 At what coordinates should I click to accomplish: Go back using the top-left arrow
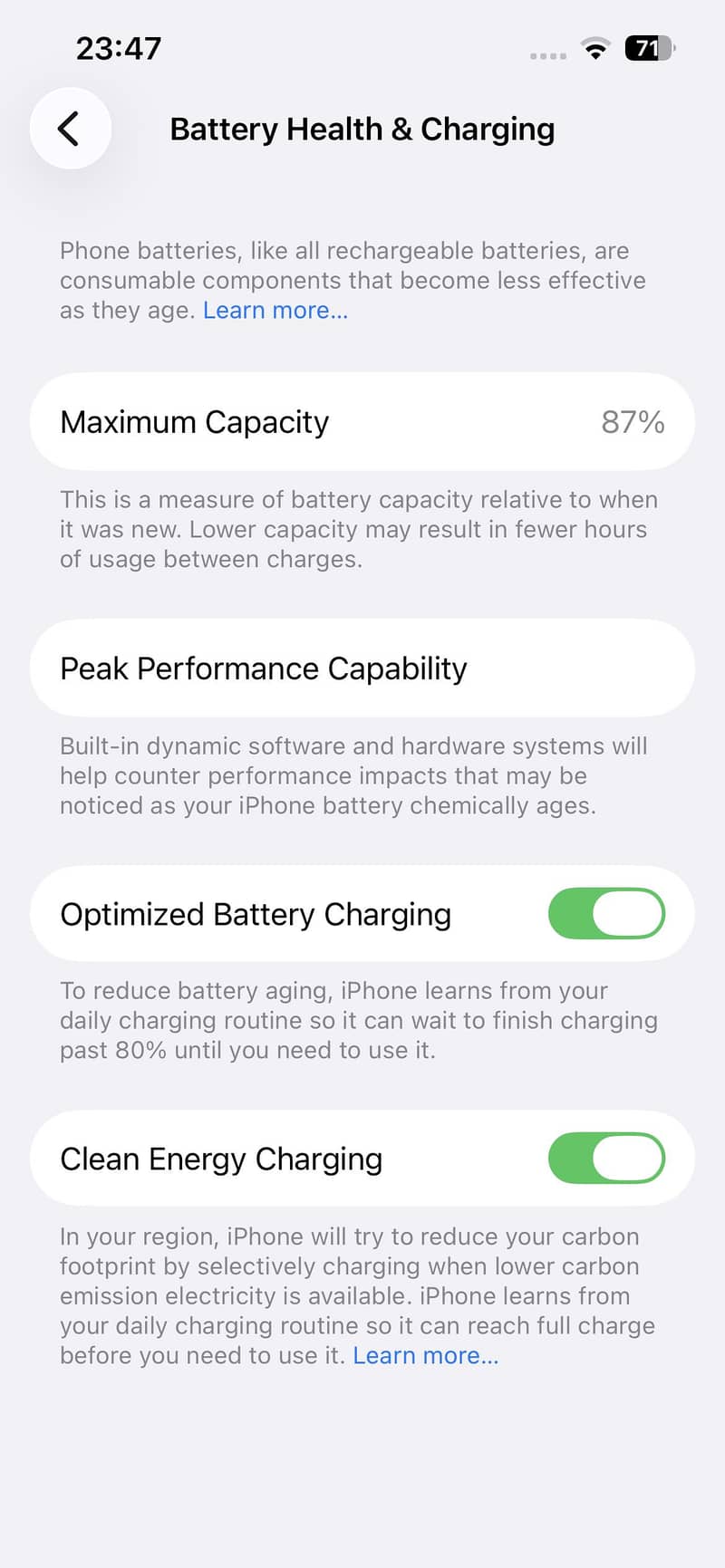[70, 129]
